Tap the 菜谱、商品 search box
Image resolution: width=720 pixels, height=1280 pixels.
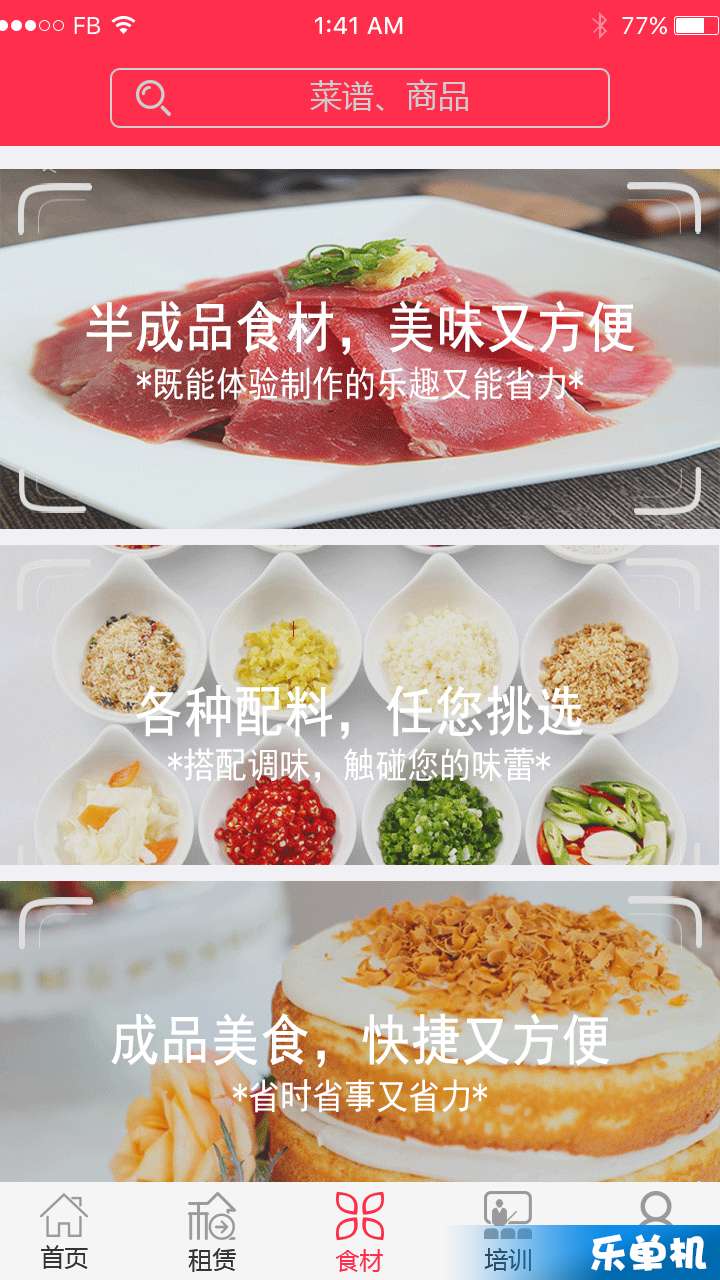pyautogui.click(x=360, y=98)
